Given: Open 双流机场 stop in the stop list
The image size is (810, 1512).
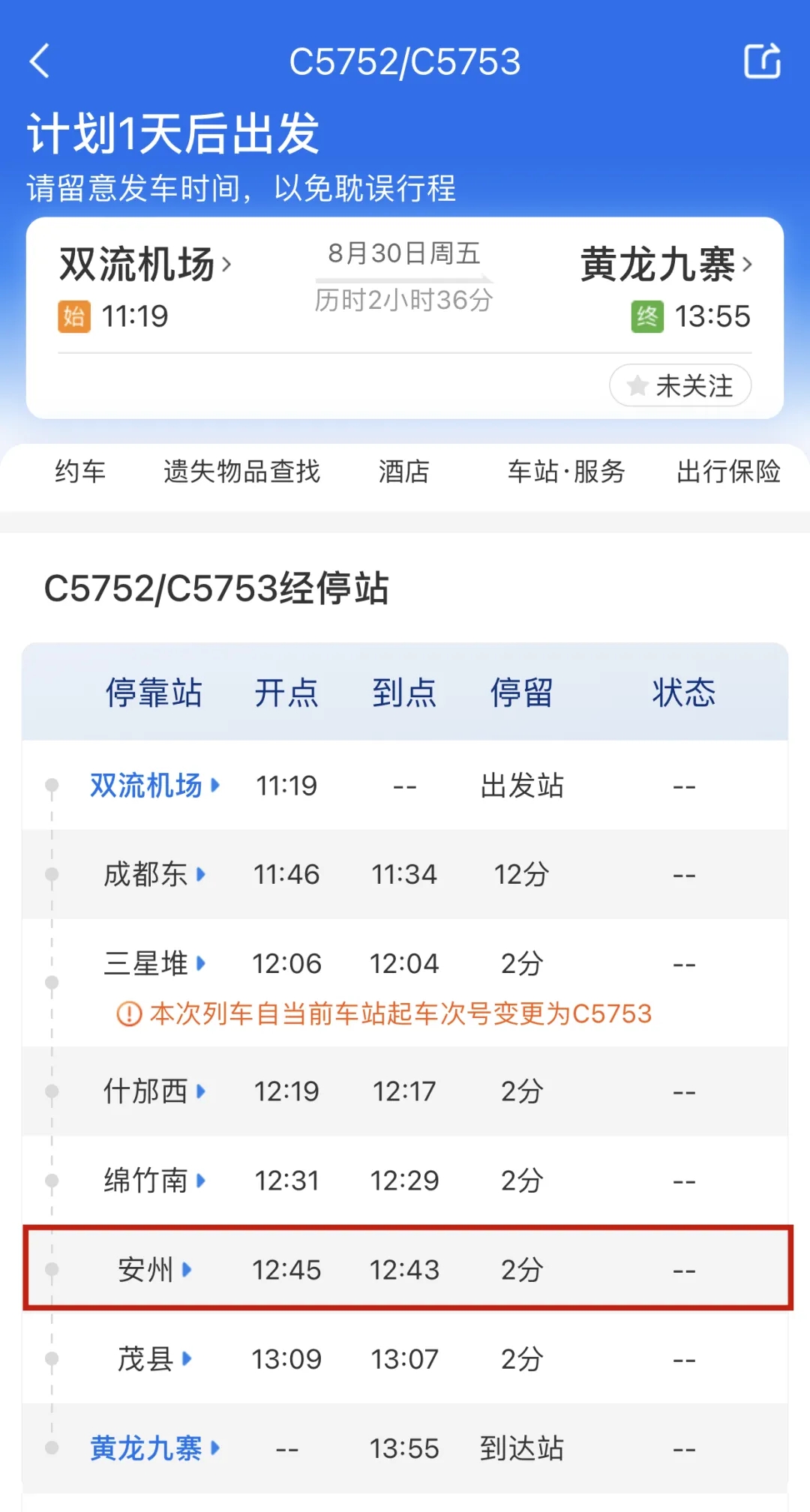Looking at the screenshot, I should click(x=154, y=786).
